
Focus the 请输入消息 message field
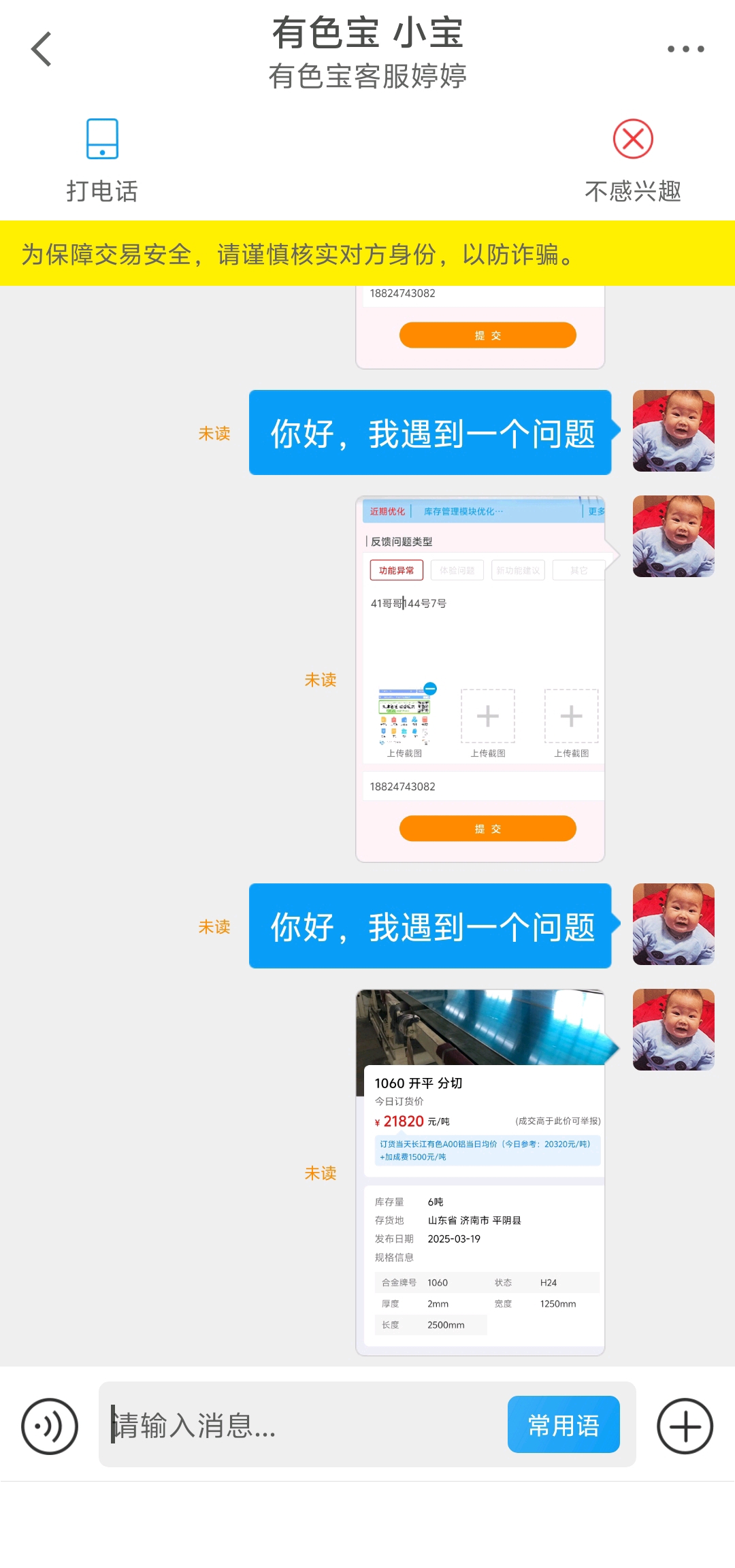click(x=303, y=1424)
